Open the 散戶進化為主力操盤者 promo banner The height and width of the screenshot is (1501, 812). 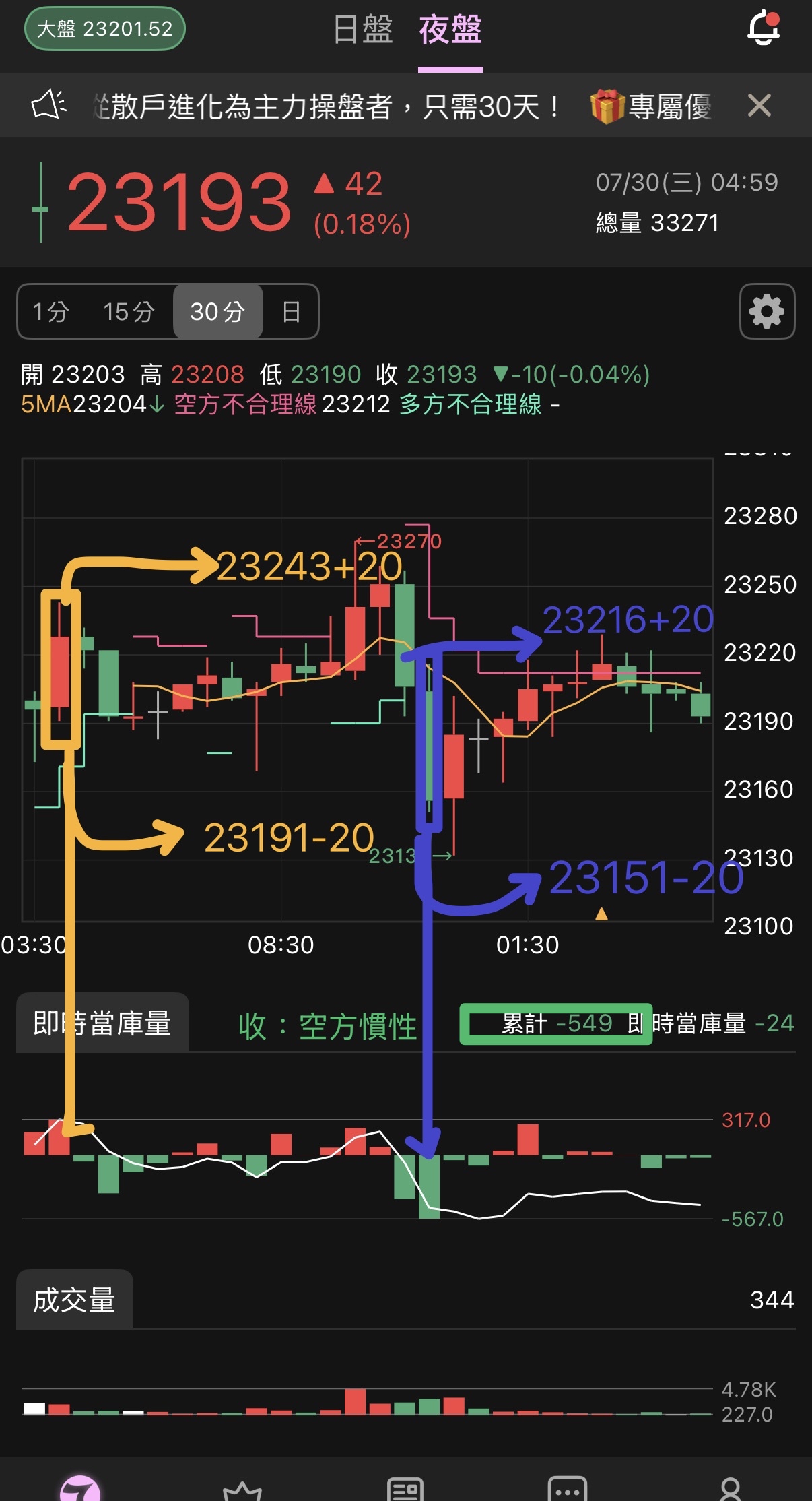click(323, 106)
